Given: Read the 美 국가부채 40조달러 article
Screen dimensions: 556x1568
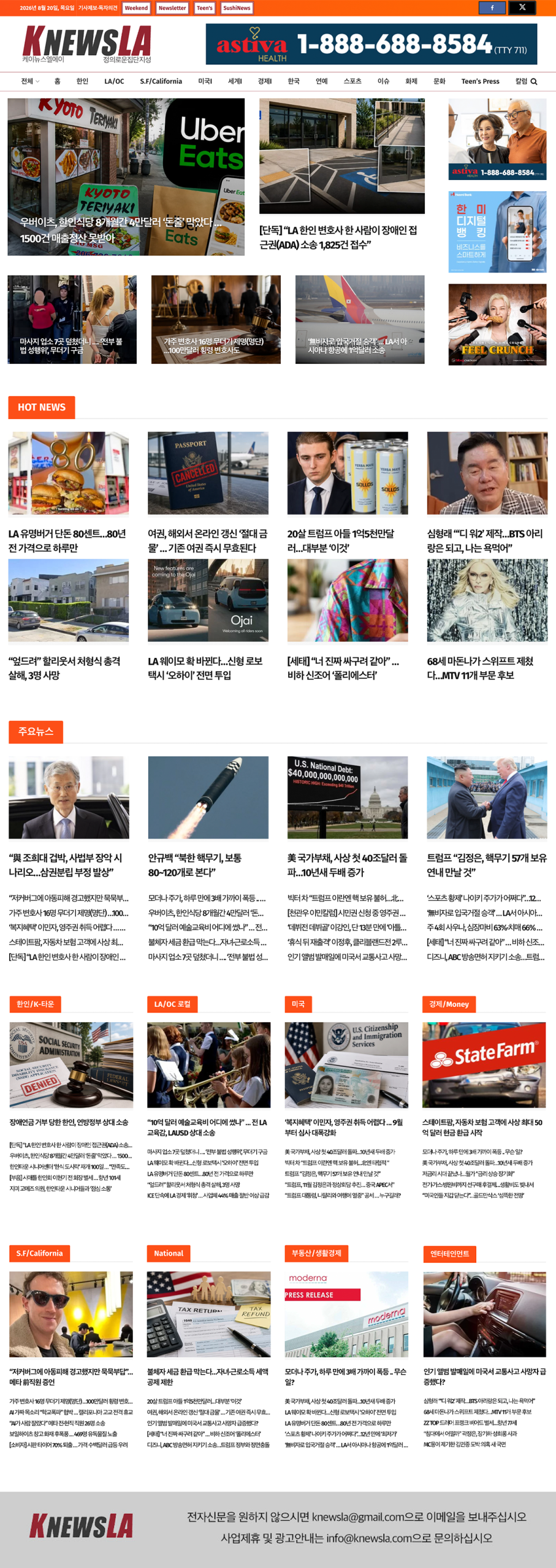Looking at the screenshot, I should pyautogui.click(x=347, y=865).
